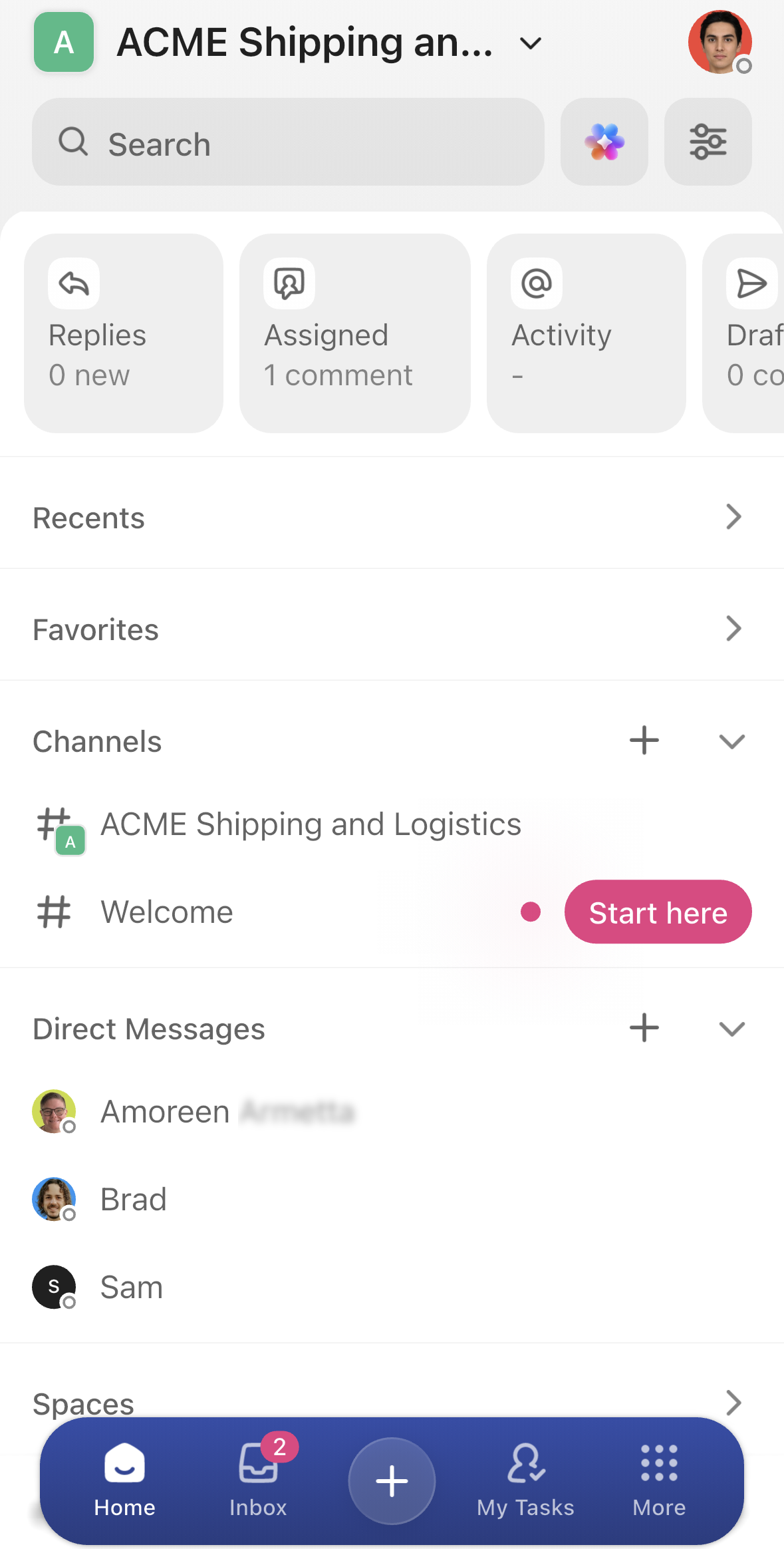Screen dimensions: 784x1549
Task: Collapse the Direct Messages section
Action: pyautogui.click(x=731, y=1029)
